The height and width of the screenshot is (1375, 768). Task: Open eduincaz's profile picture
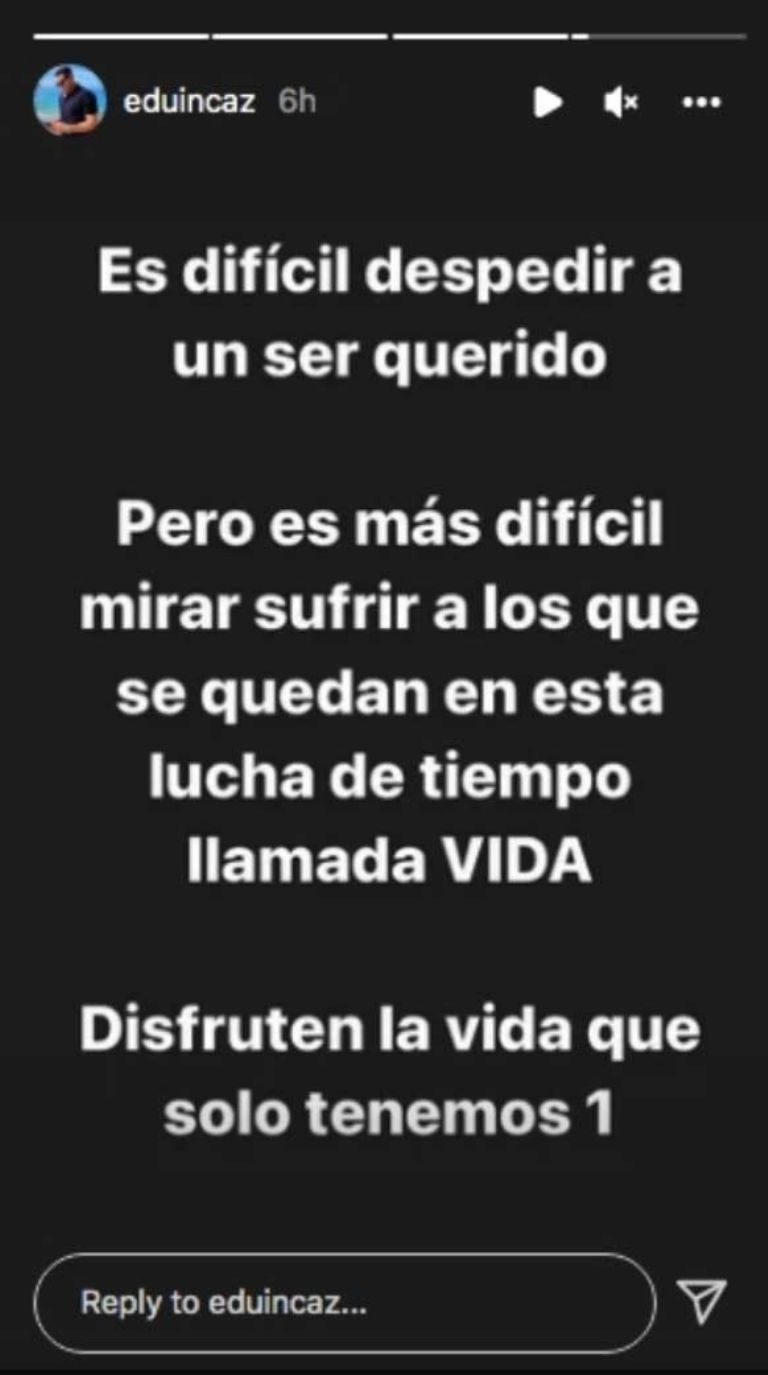(x=69, y=100)
